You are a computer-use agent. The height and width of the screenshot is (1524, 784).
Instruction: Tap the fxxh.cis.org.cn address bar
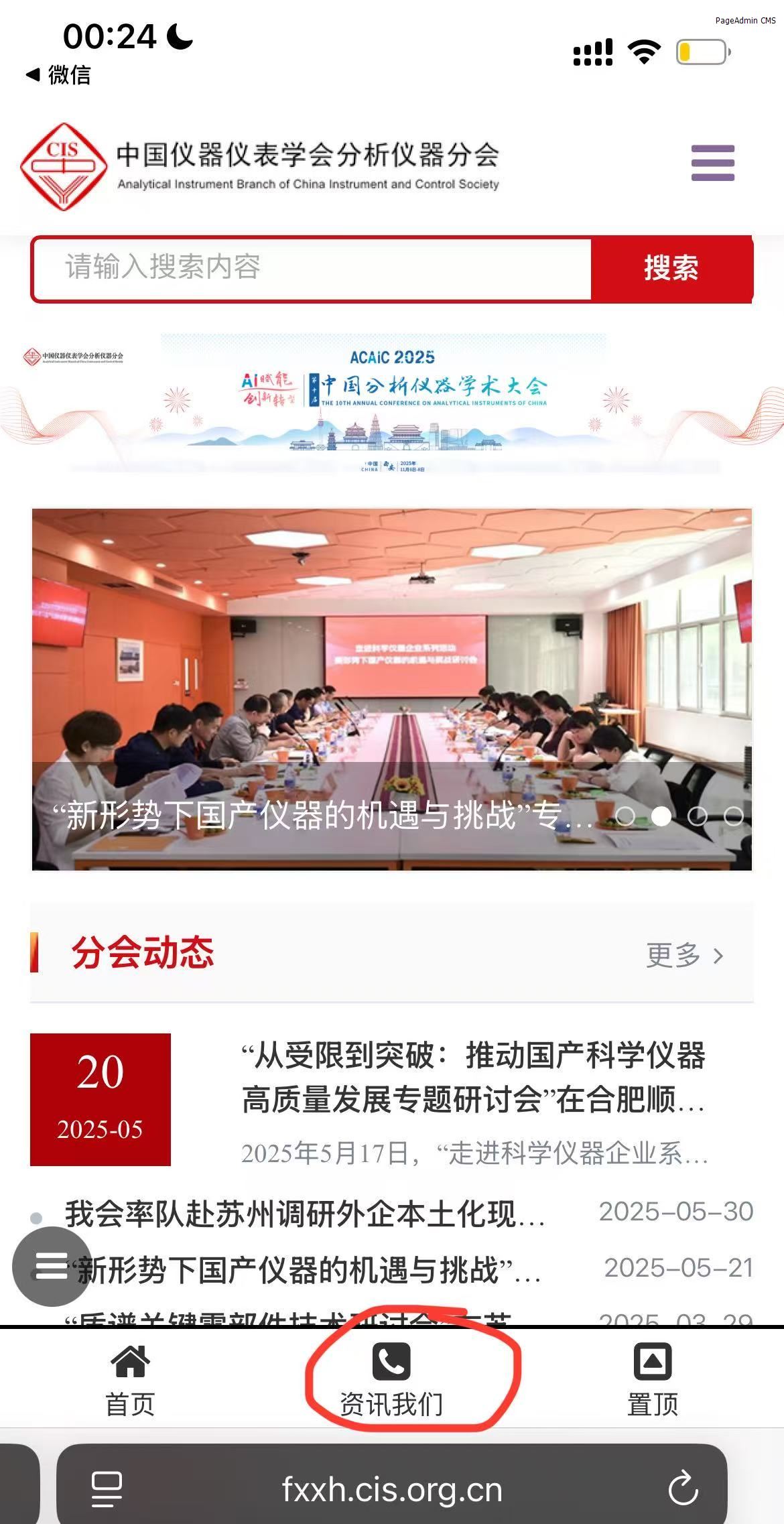(x=392, y=1490)
